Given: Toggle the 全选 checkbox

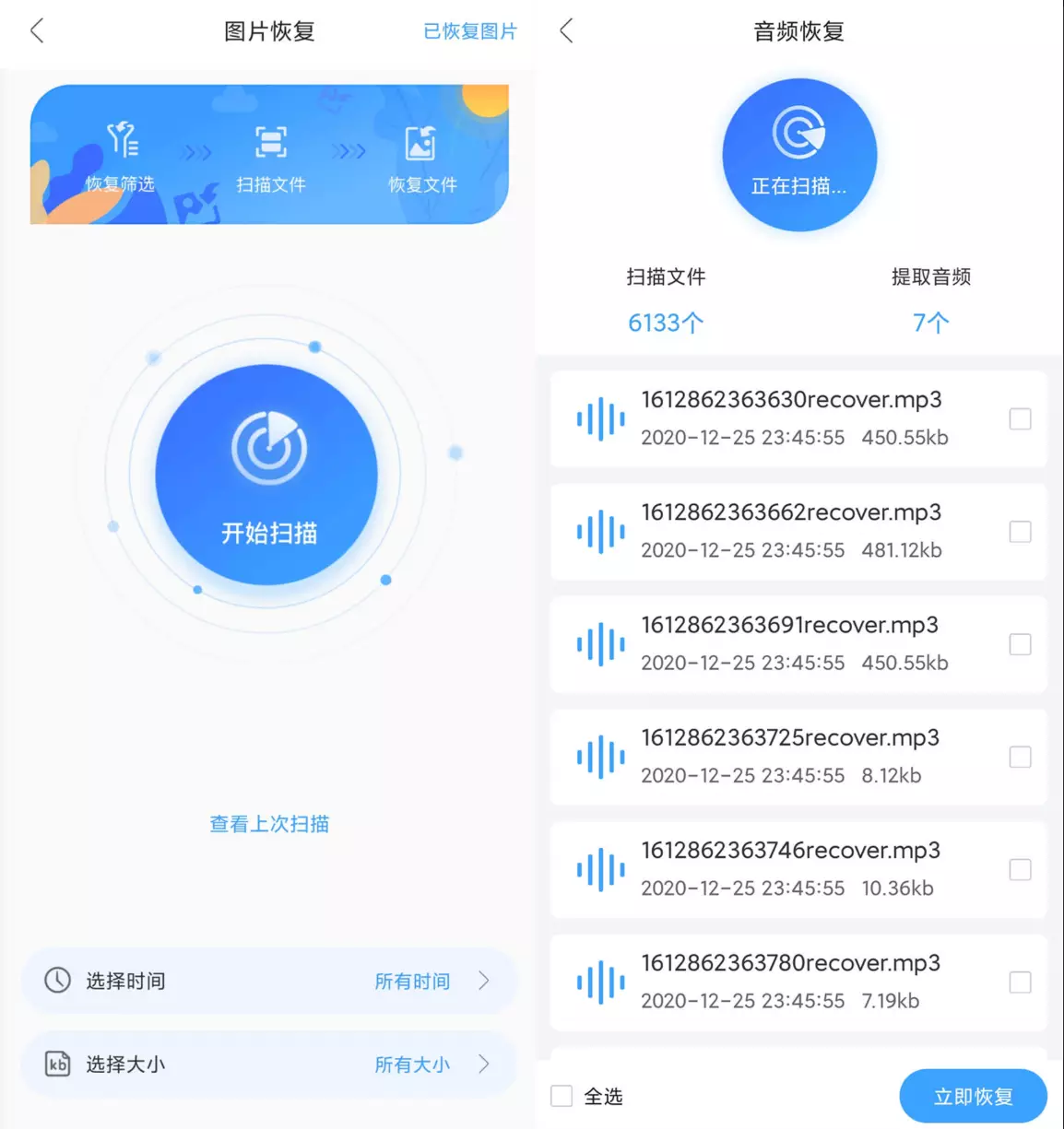Looking at the screenshot, I should point(562,1096).
